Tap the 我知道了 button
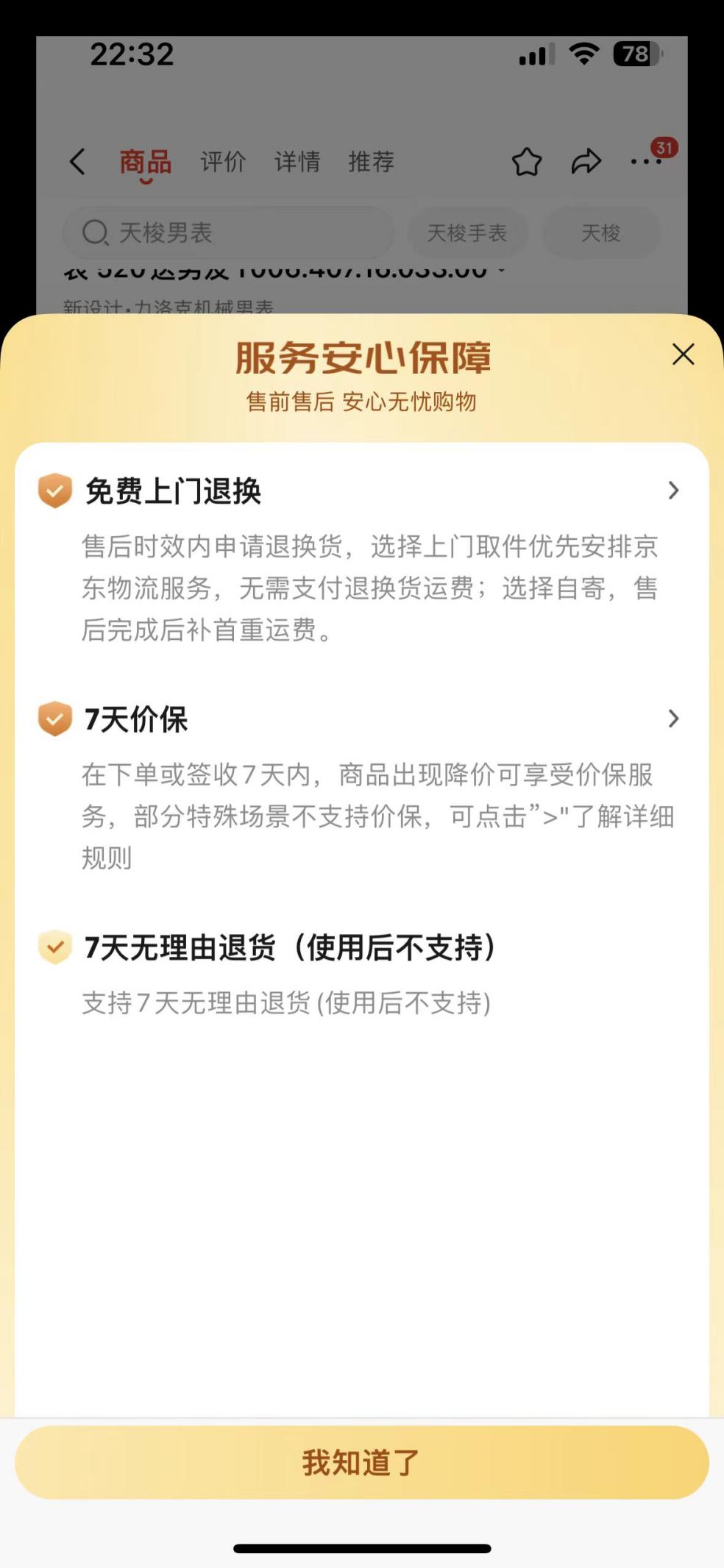 click(361, 1463)
